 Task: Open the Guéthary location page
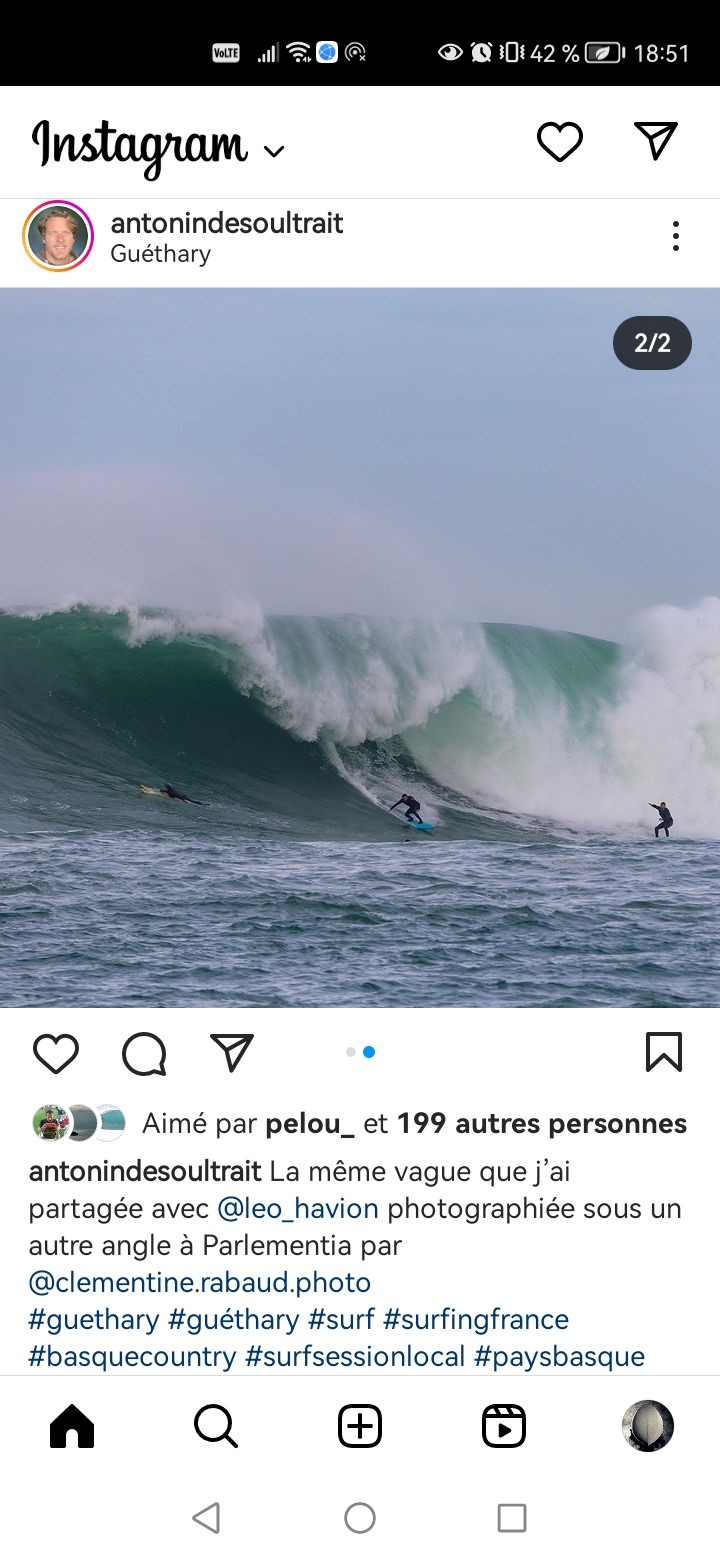click(x=160, y=254)
